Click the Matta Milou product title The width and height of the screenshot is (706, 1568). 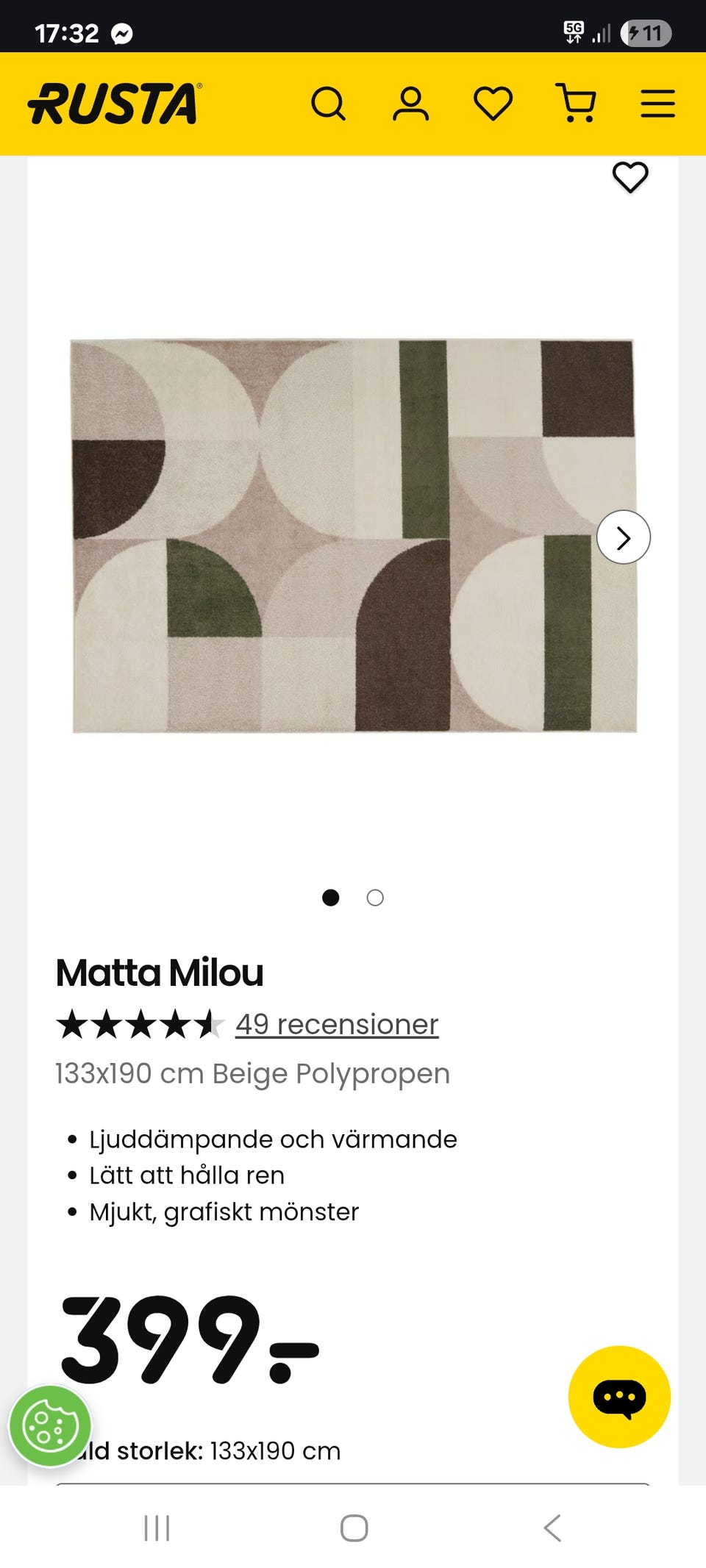[x=160, y=972]
